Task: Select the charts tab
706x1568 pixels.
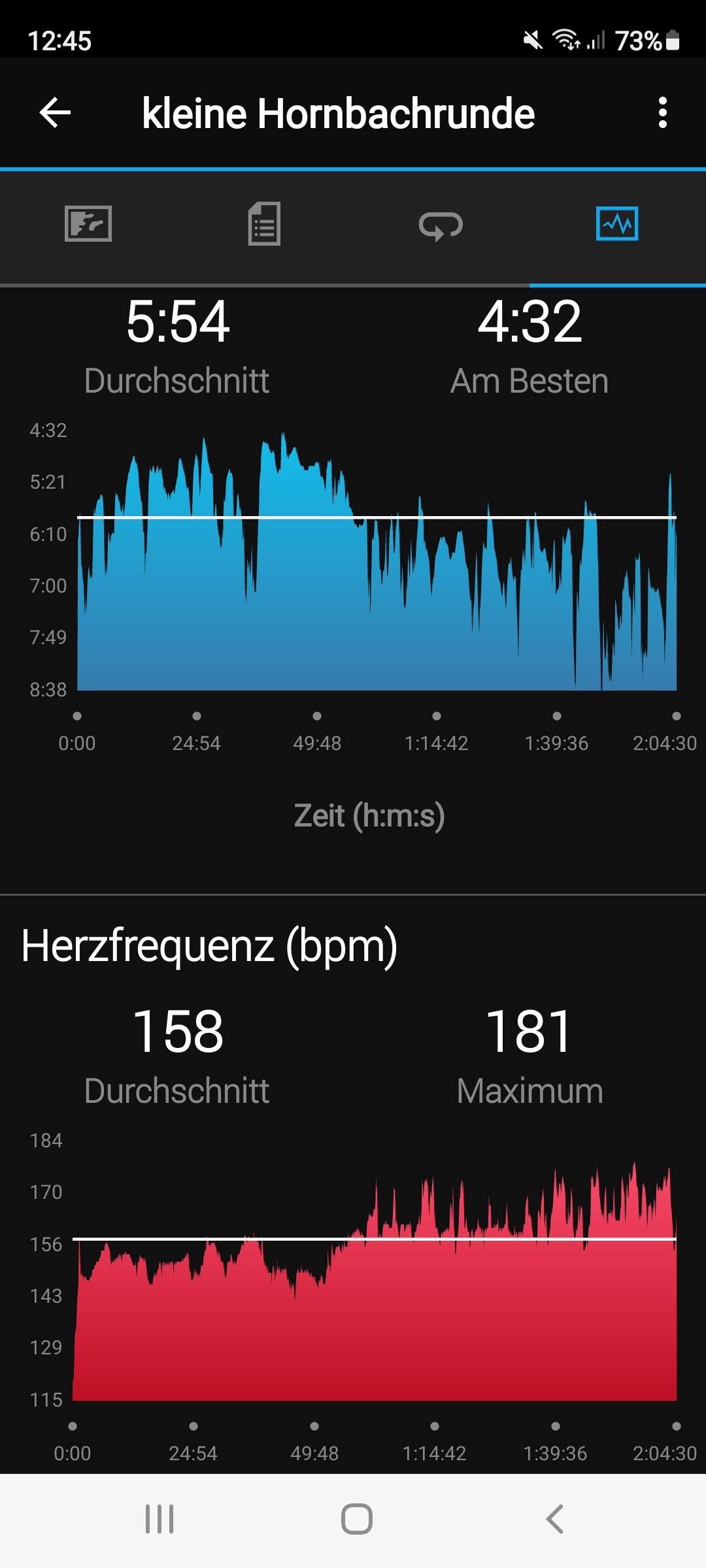Action: (617, 224)
